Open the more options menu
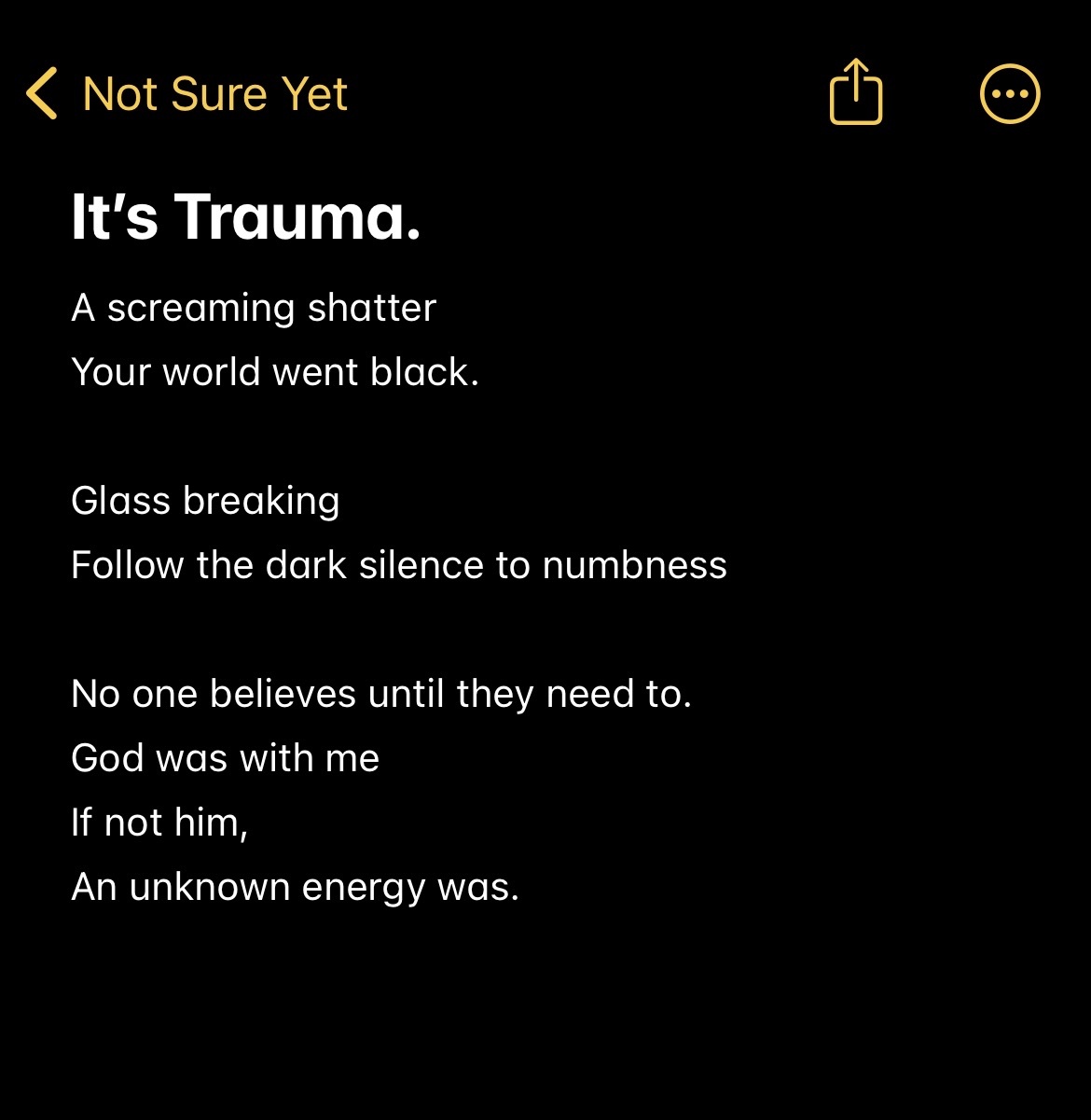This screenshot has width=1091, height=1120. click(1010, 94)
